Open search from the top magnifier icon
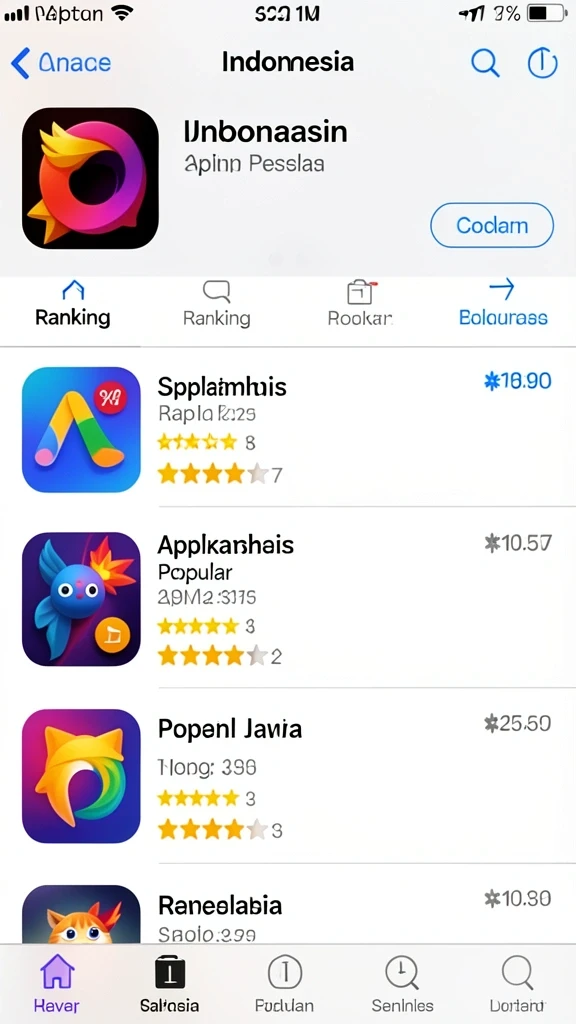Viewport: 576px width, 1024px height. point(485,63)
